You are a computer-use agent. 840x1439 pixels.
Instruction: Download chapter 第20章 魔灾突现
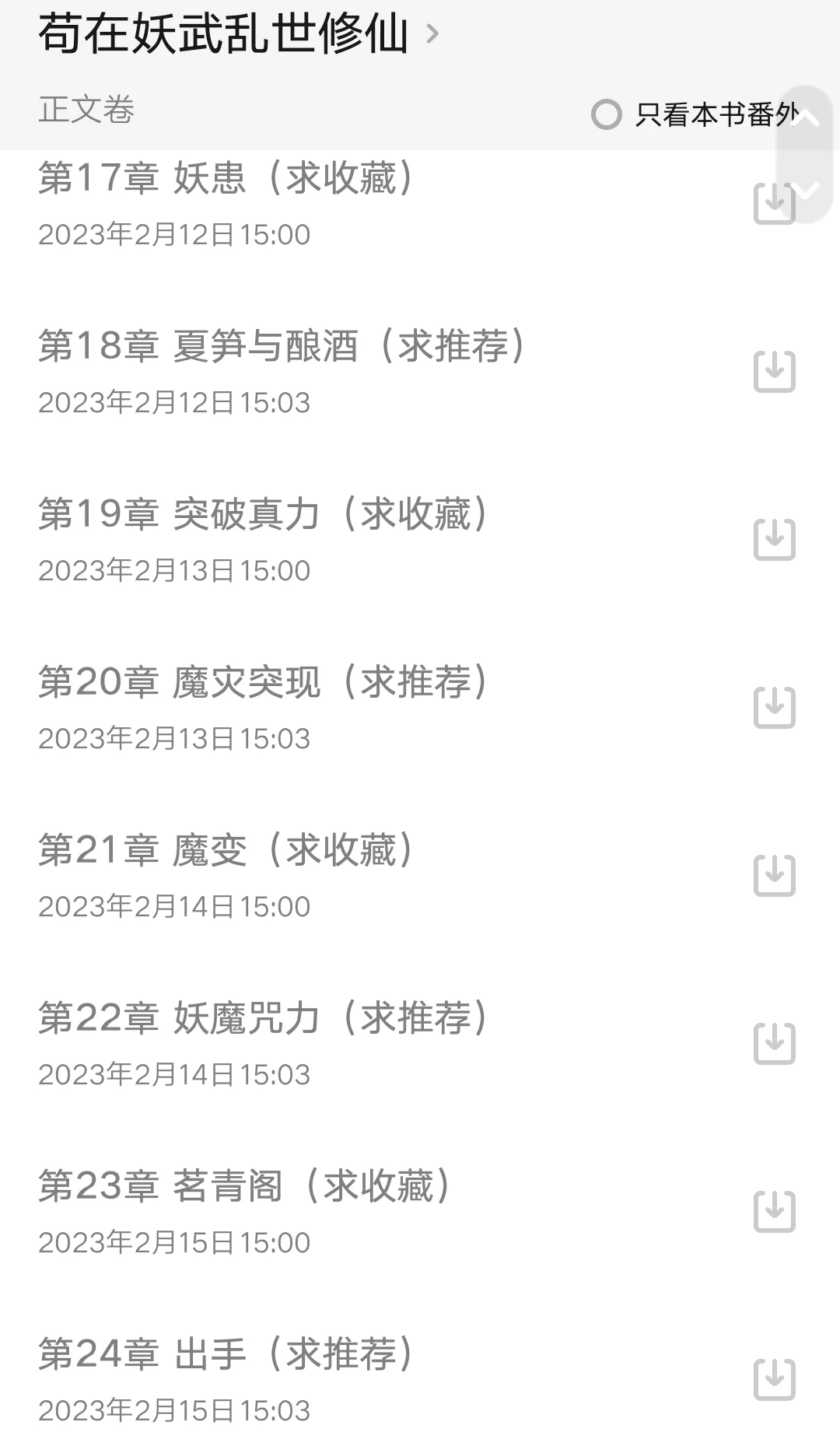coord(774,707)
